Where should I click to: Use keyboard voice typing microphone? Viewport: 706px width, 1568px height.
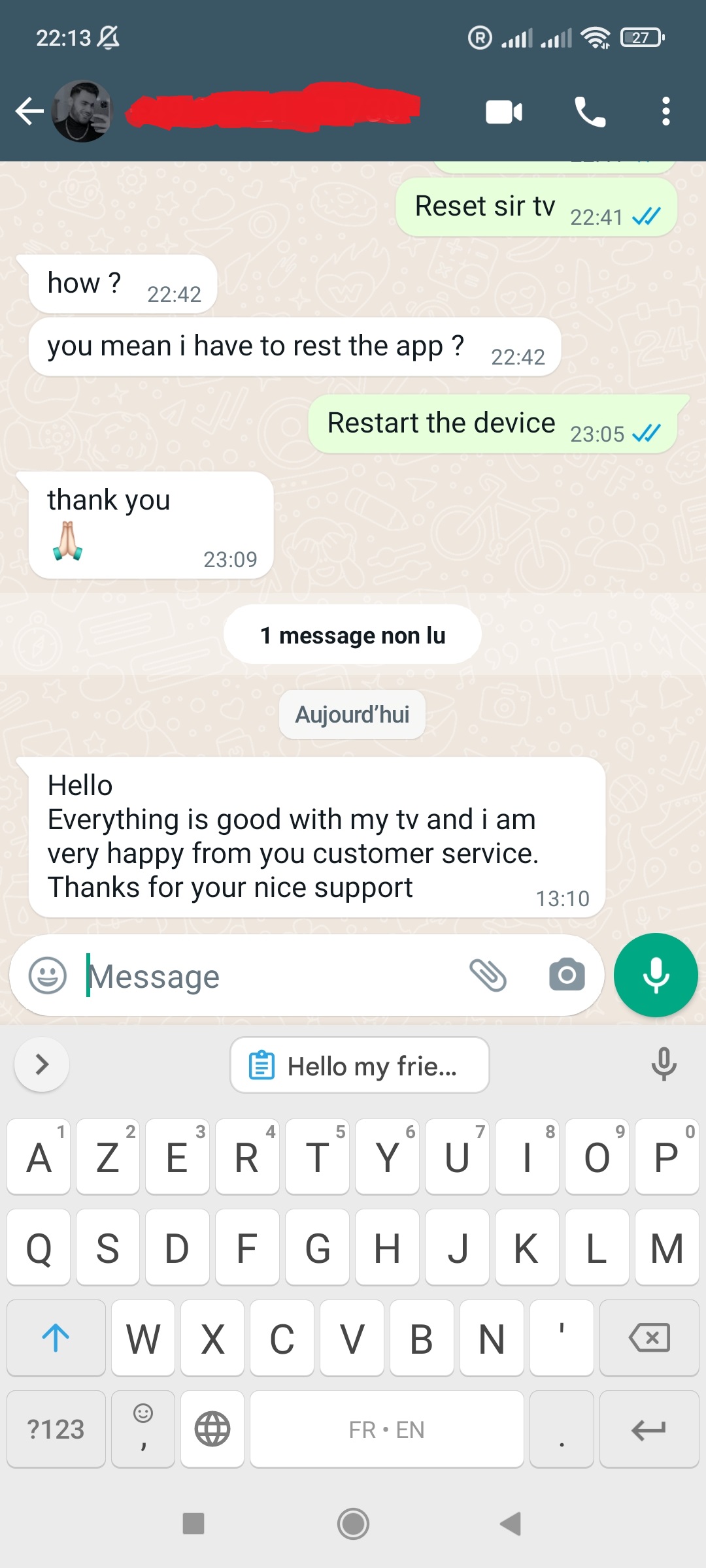pos(664,1064)
